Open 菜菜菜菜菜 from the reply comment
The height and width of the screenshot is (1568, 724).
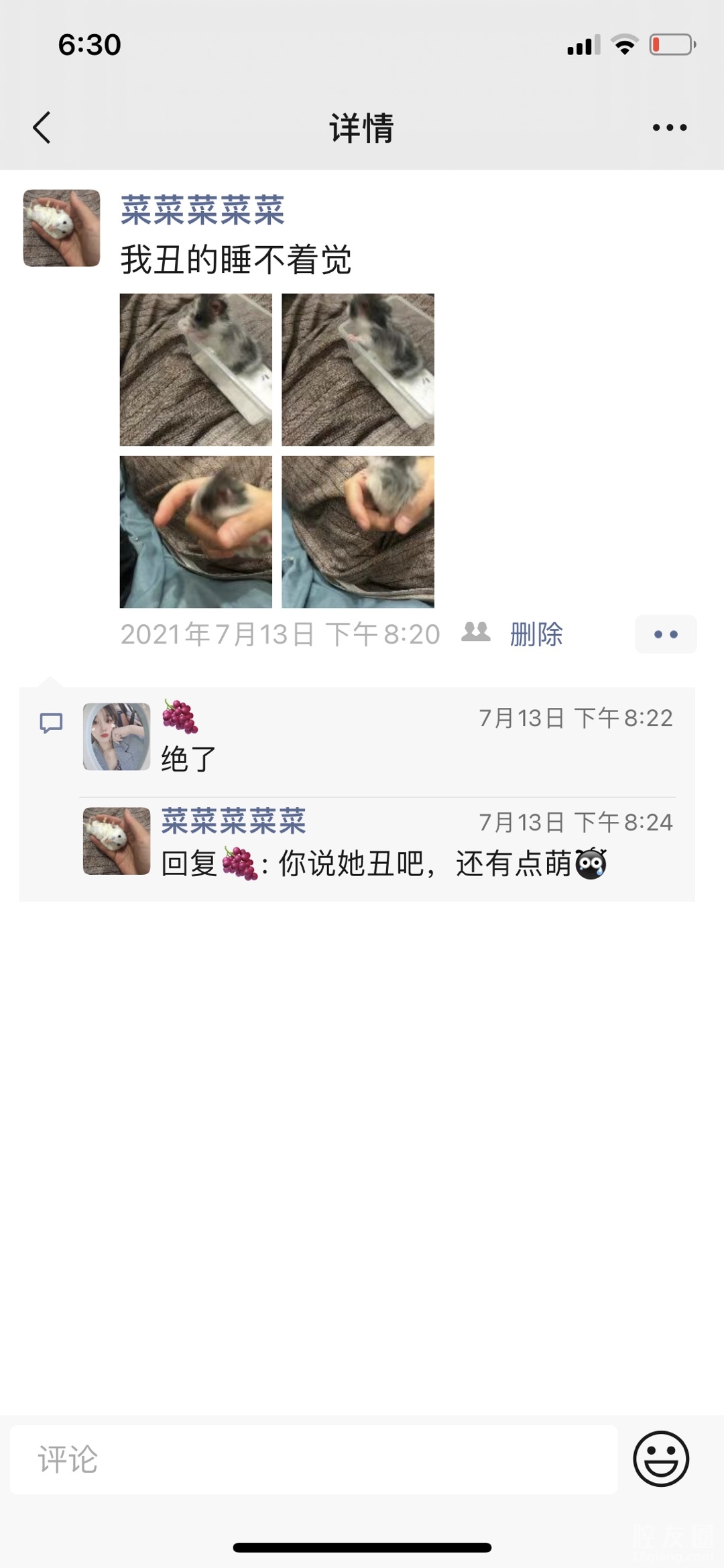[x=233, y=821]
